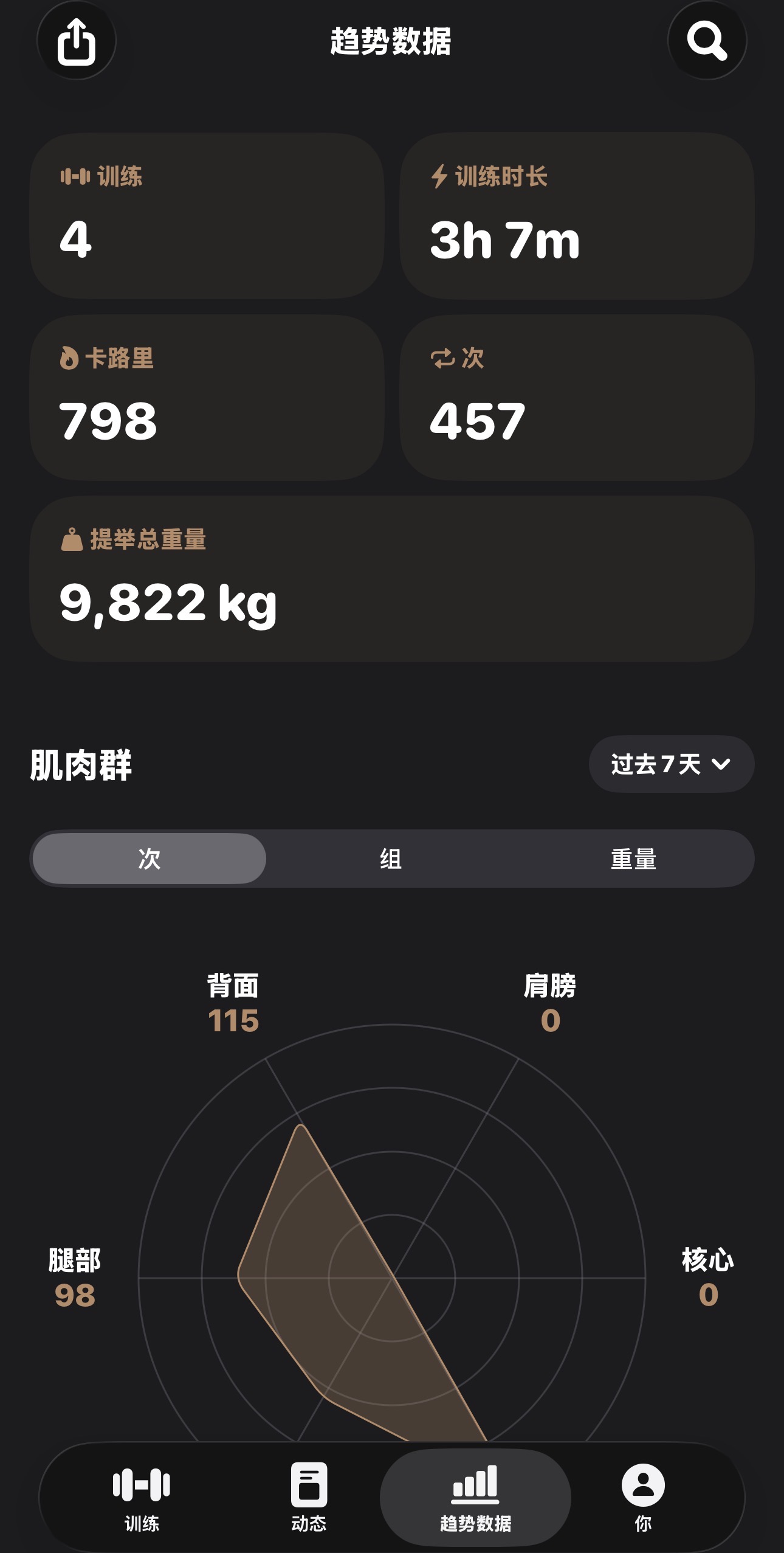This screenshot has height=1553, width=784.
Task: Open the 训练 count card
Action: pos(207,216)
